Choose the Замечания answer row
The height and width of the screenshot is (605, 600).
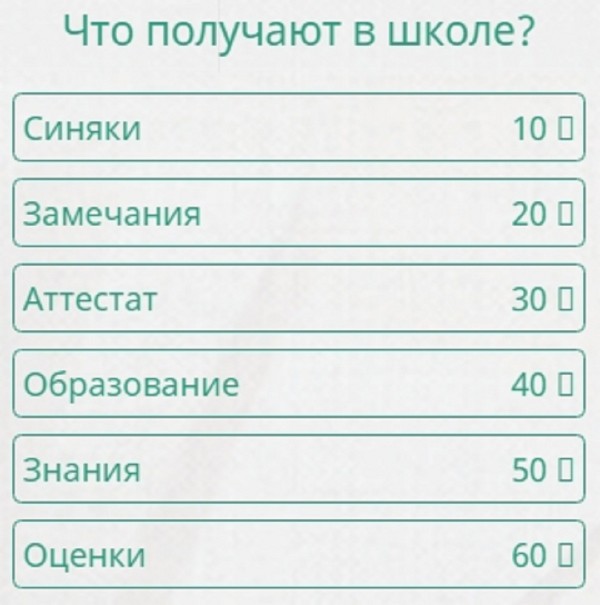[298, 213]
